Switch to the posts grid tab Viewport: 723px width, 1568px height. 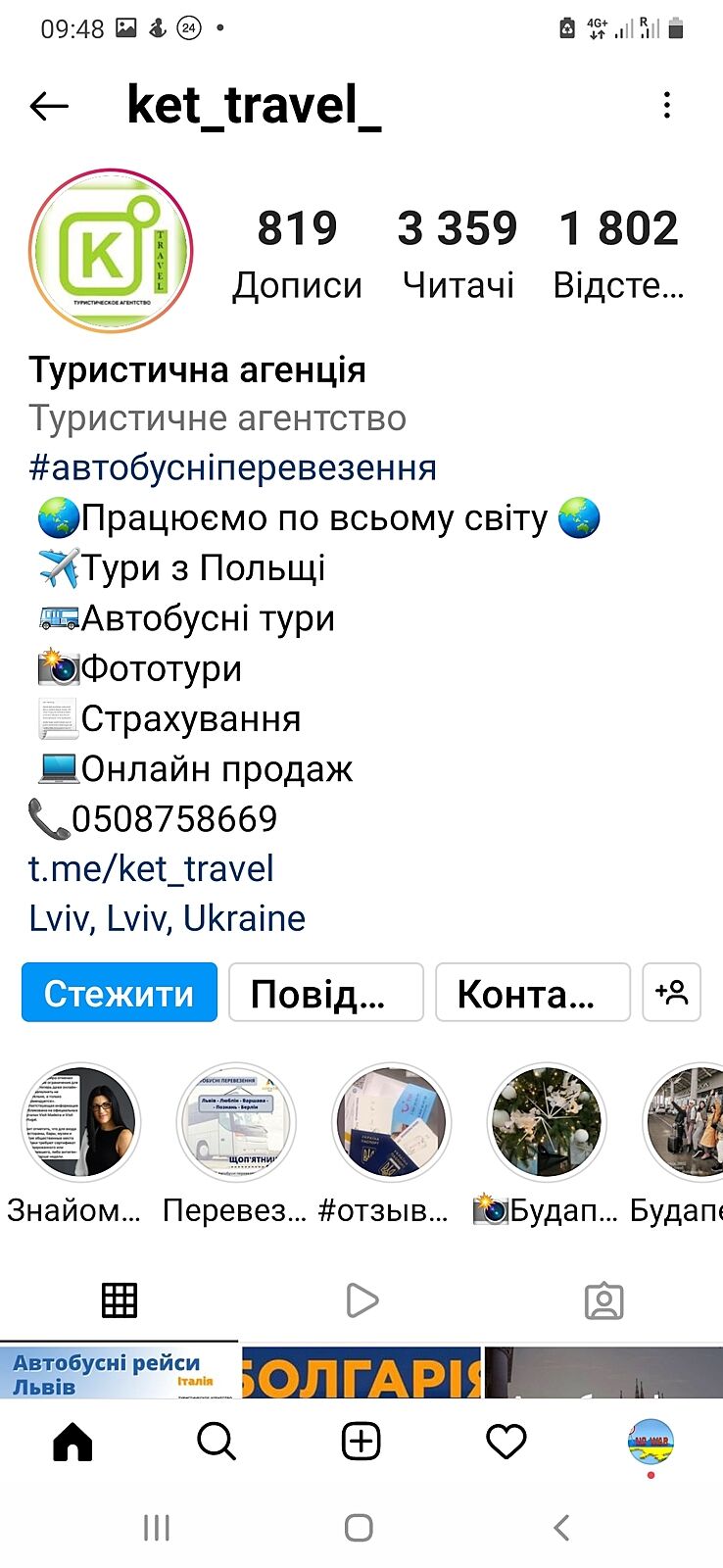coord(120,1300)
